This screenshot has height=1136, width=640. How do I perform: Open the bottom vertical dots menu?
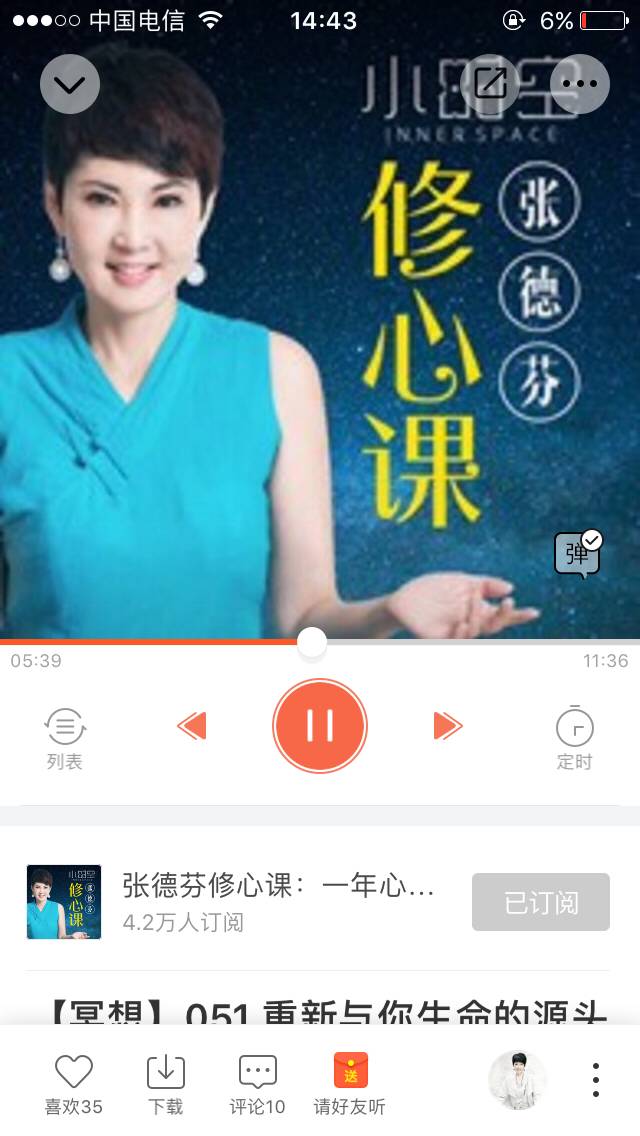(x=596, y=1080)
